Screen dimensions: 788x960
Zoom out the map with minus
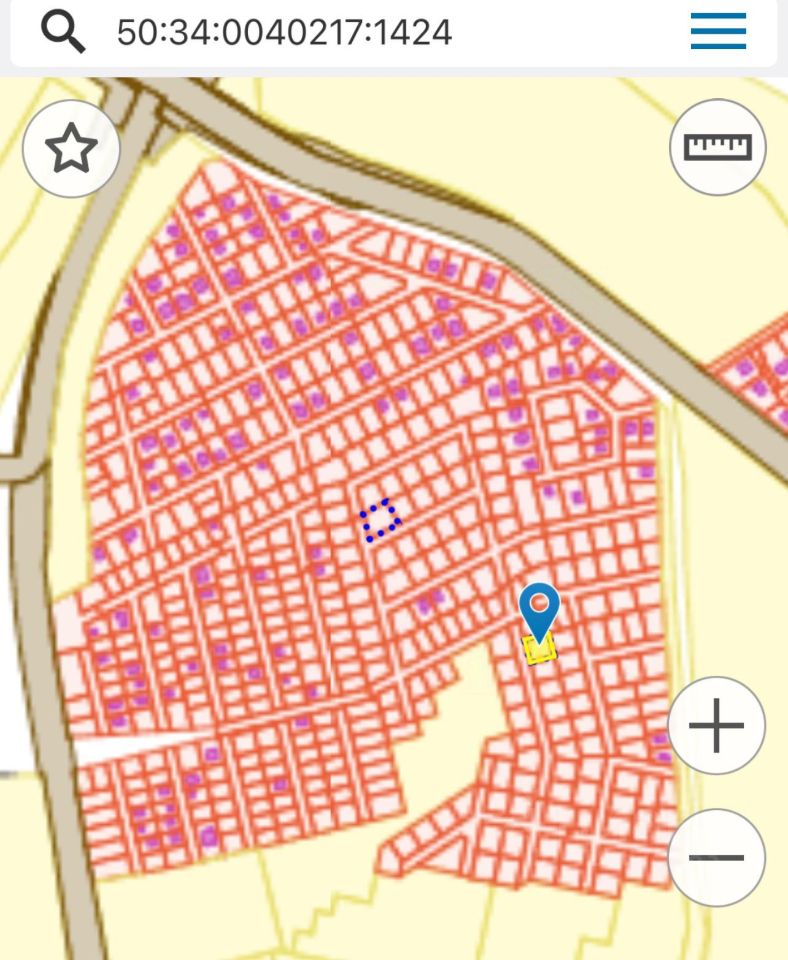pos(717,857)
